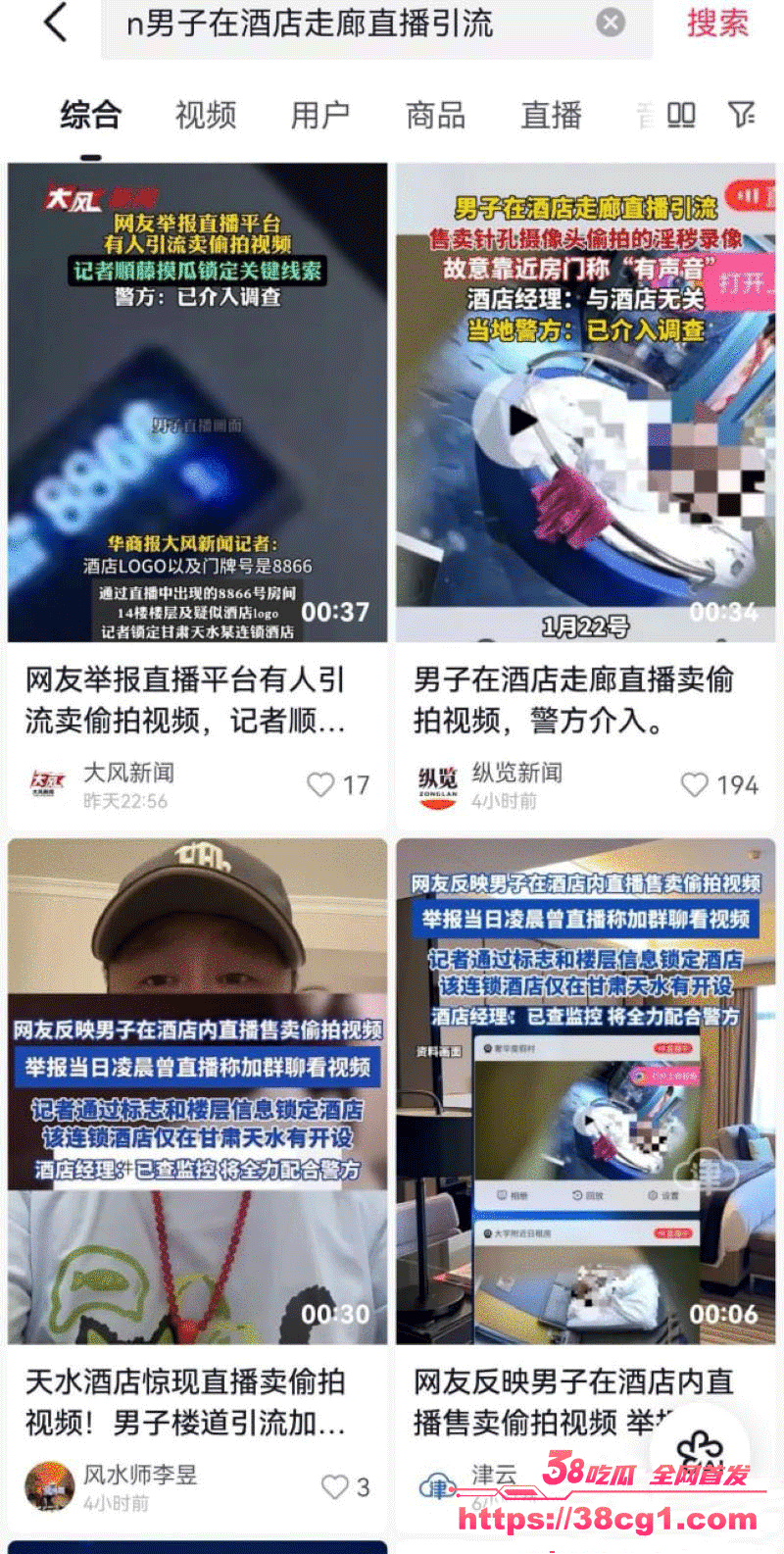The image size is (784, 1554).
Task: Tap the 搜索 search button
Action: pos(717,23)
